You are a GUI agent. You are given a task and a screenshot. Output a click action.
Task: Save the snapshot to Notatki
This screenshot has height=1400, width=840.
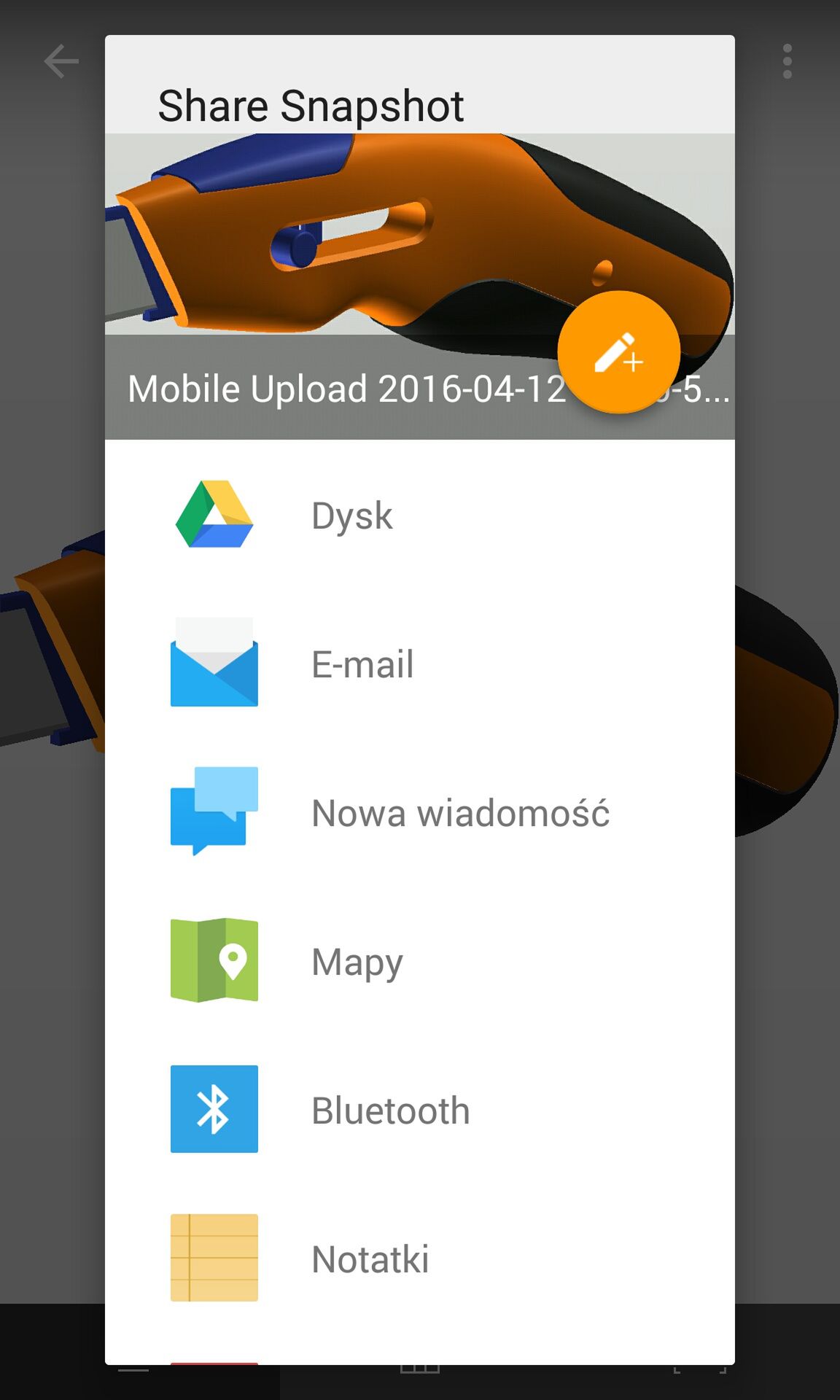tap(420, 1259)
